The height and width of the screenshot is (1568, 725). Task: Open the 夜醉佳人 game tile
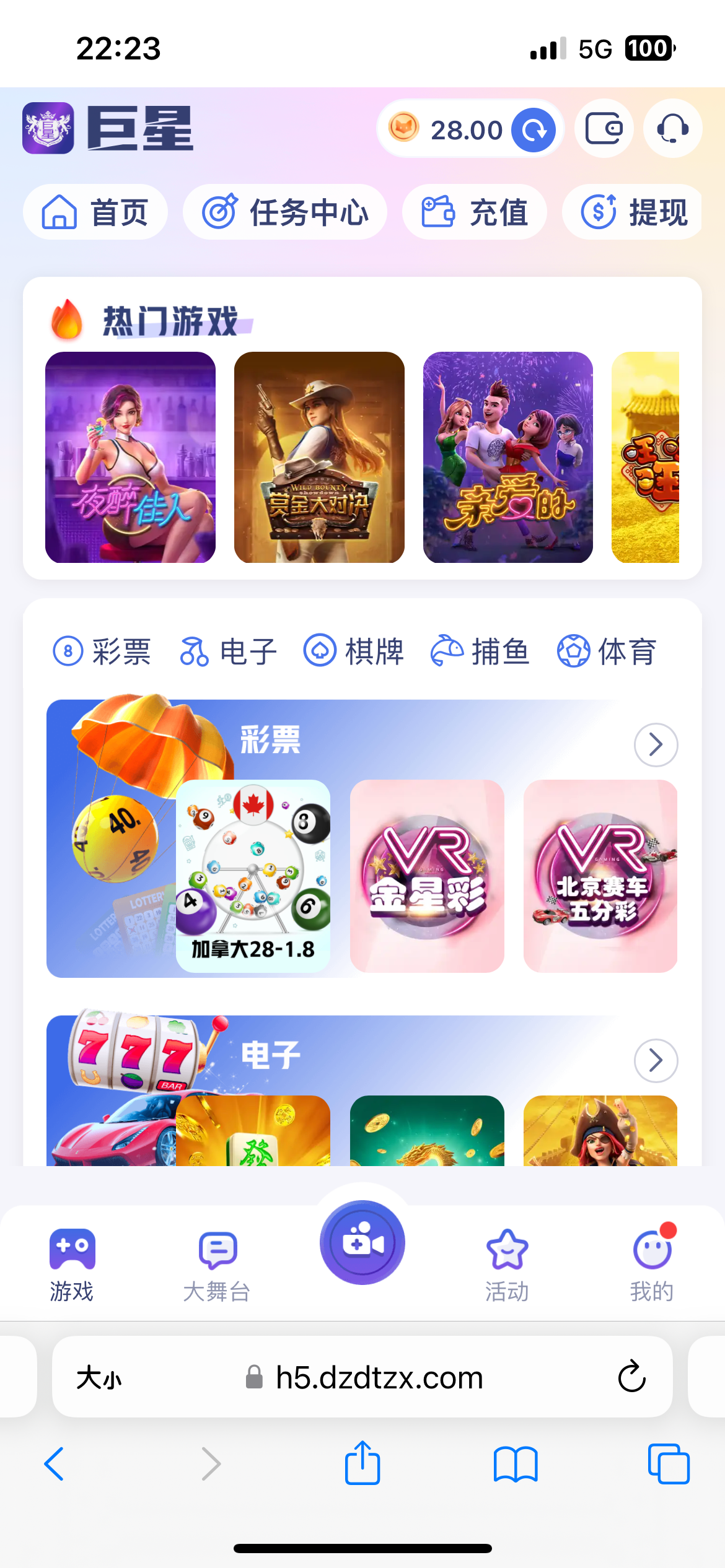coord(130,457)
